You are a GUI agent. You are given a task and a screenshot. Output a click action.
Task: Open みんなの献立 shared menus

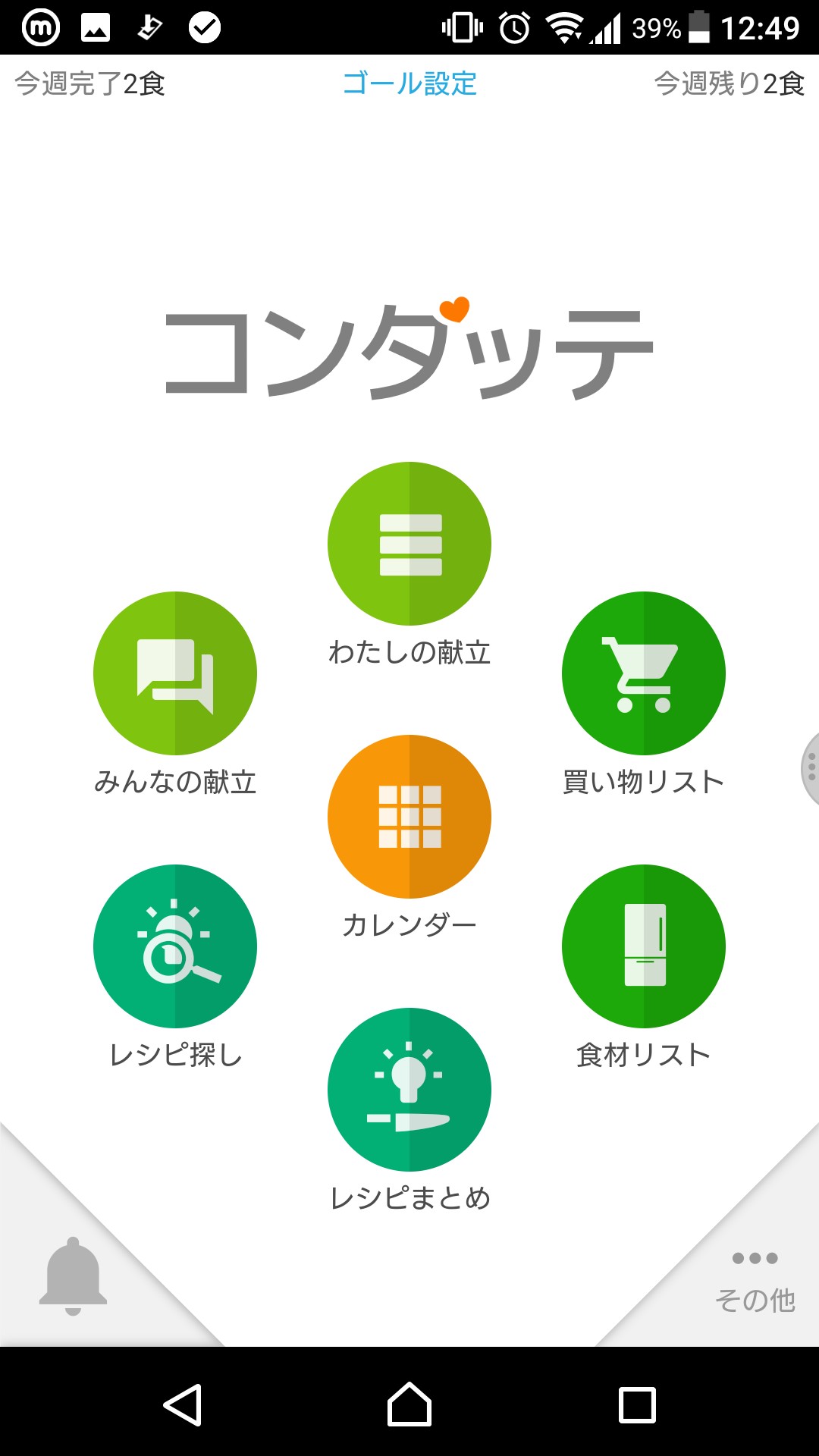tap(175, 673)
